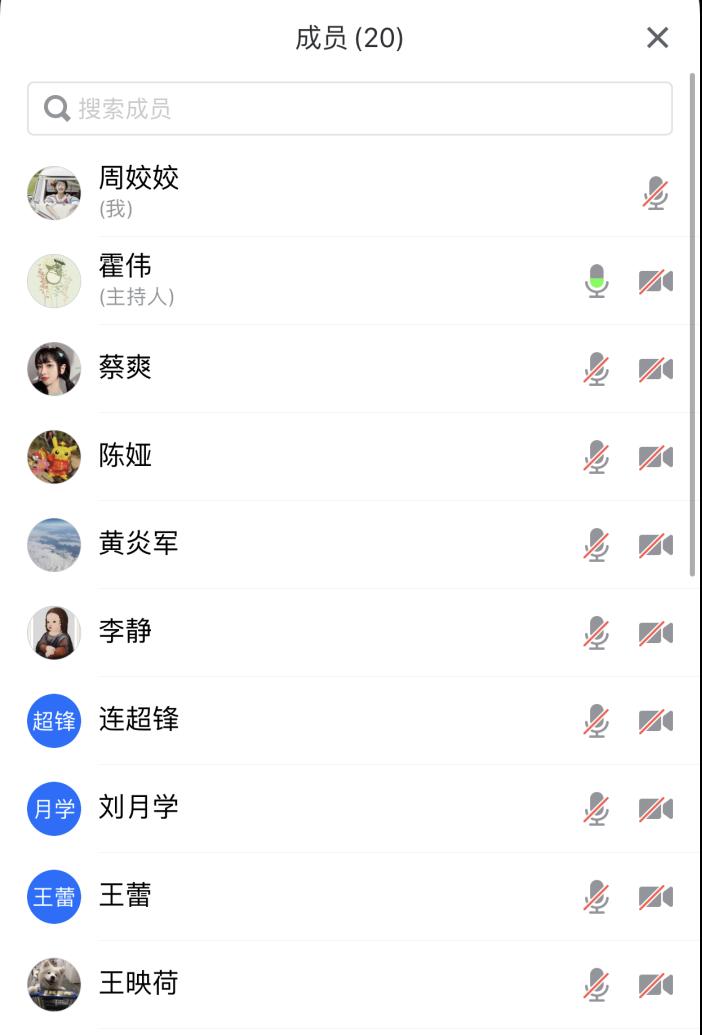Open member row for 王映荷
The height and width of the screenshot is (1035, 702).
(138, 984)
